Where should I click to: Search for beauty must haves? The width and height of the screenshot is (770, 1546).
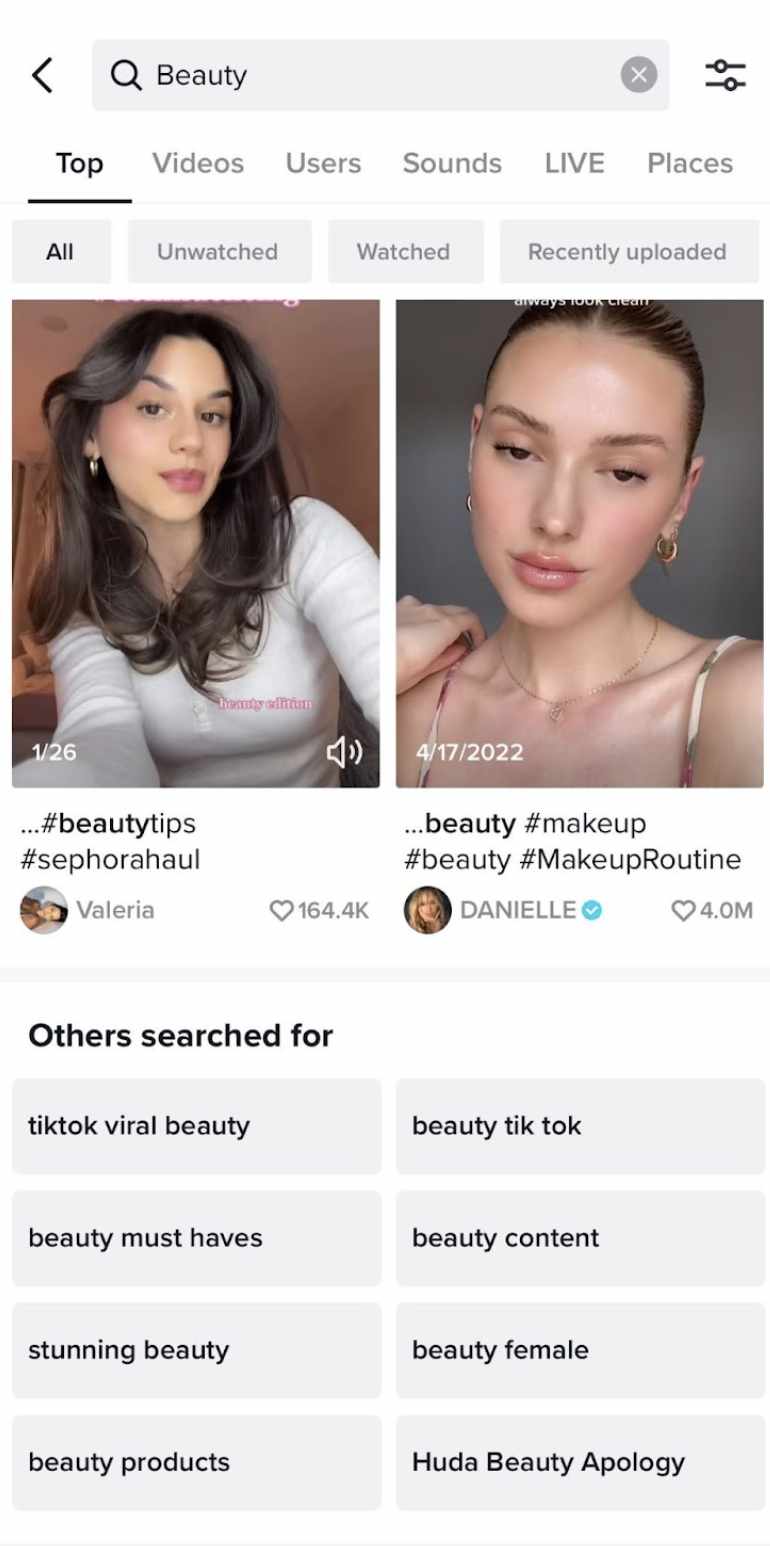tap(196, 1238)
